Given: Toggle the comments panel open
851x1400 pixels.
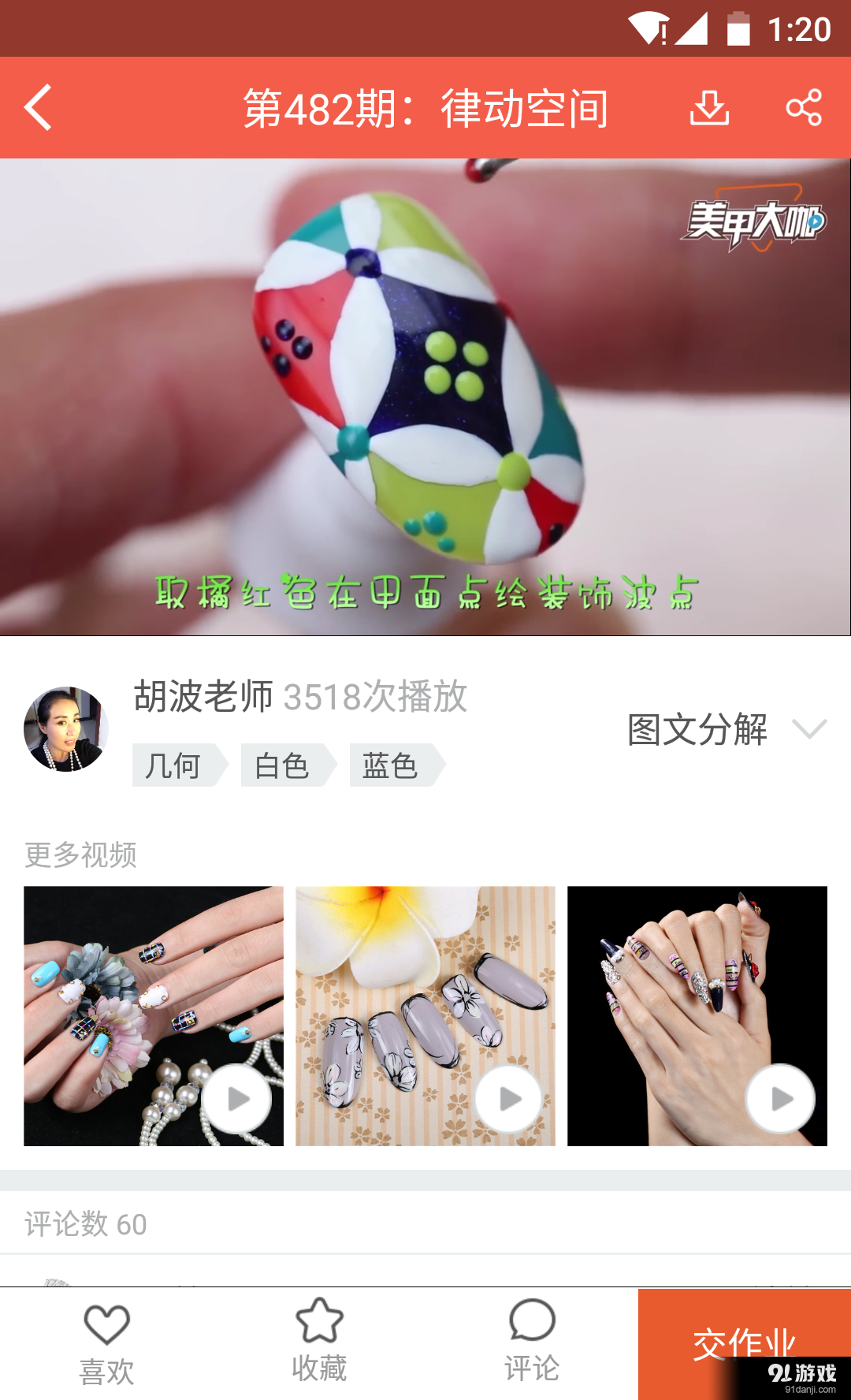Looking at the screenshot, I should tap(532, 1340).
